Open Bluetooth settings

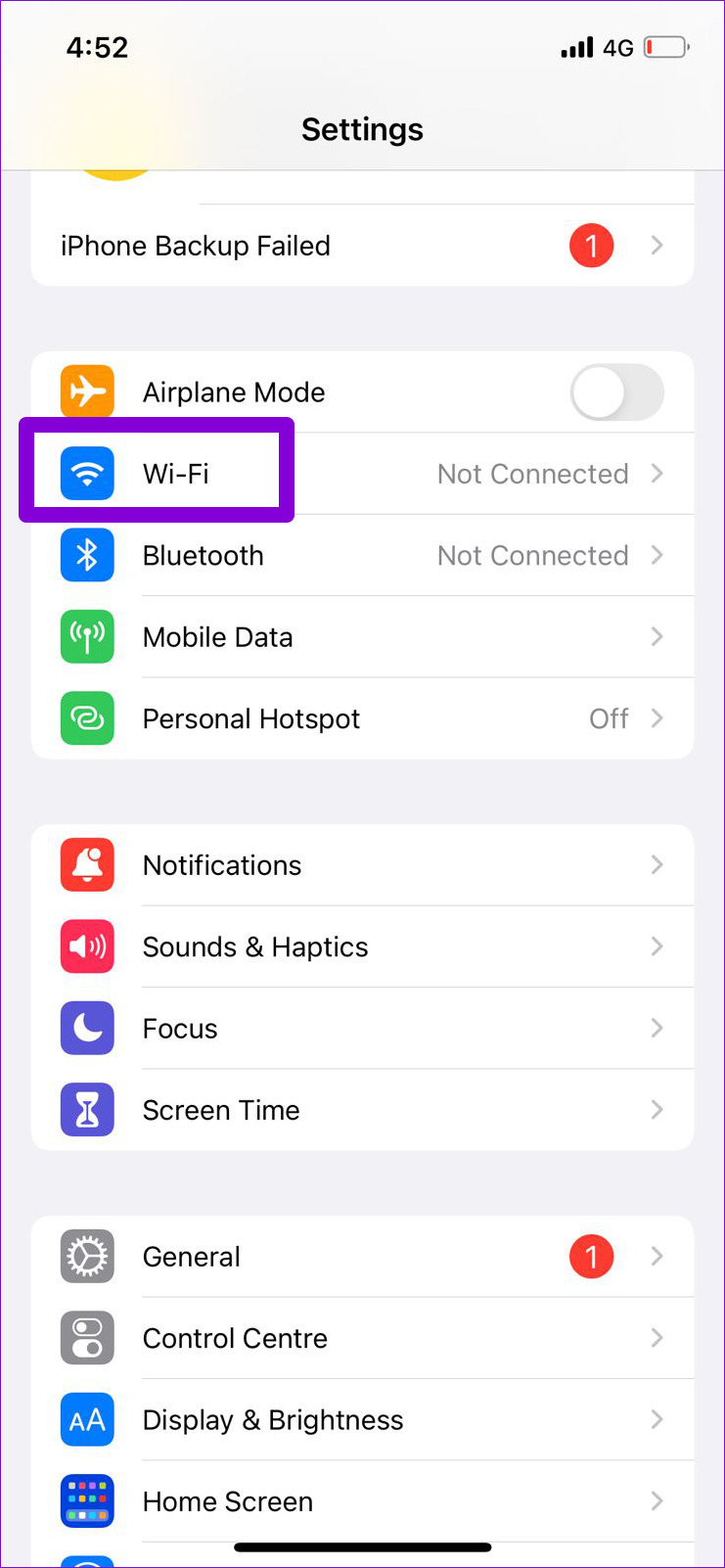coord(362,556)
